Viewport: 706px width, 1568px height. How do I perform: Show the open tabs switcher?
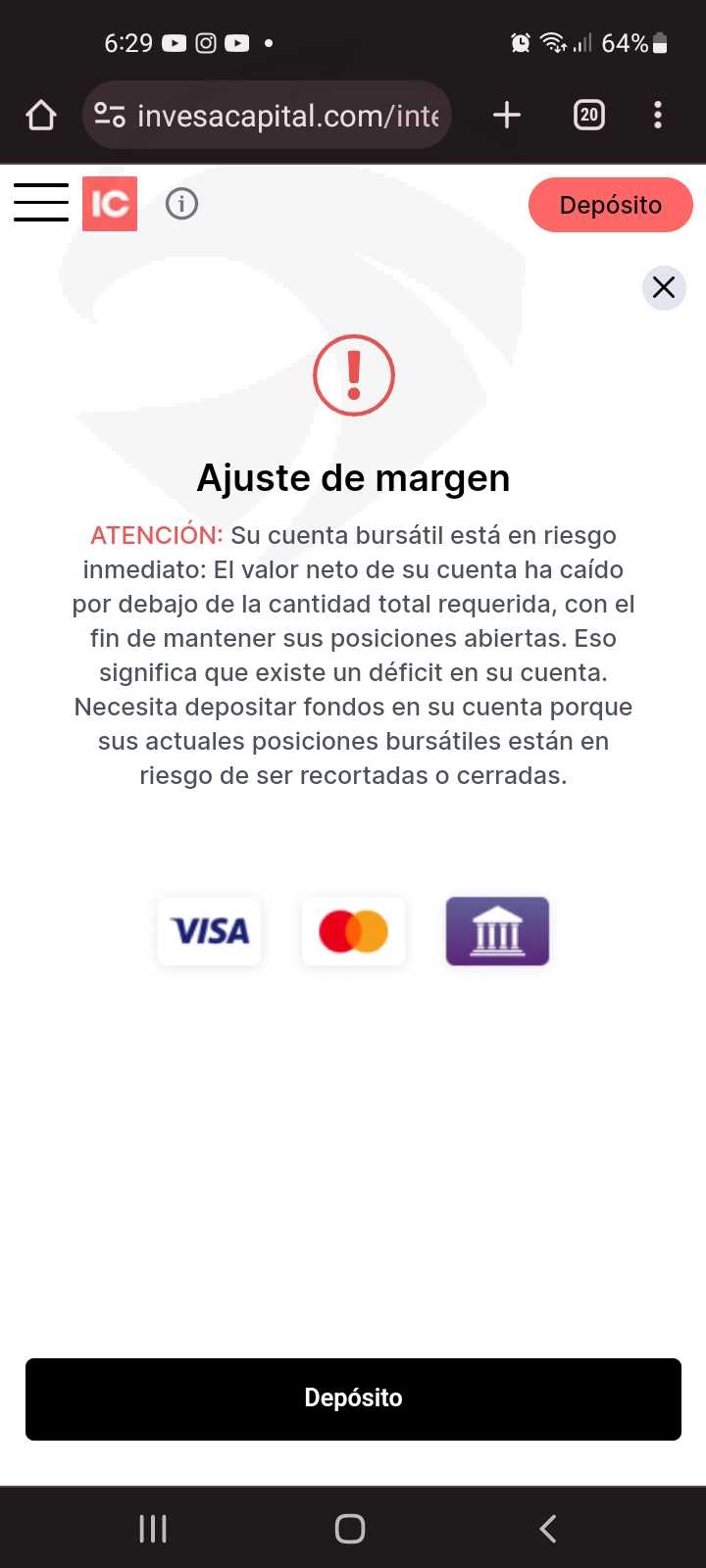click(589, 116)
